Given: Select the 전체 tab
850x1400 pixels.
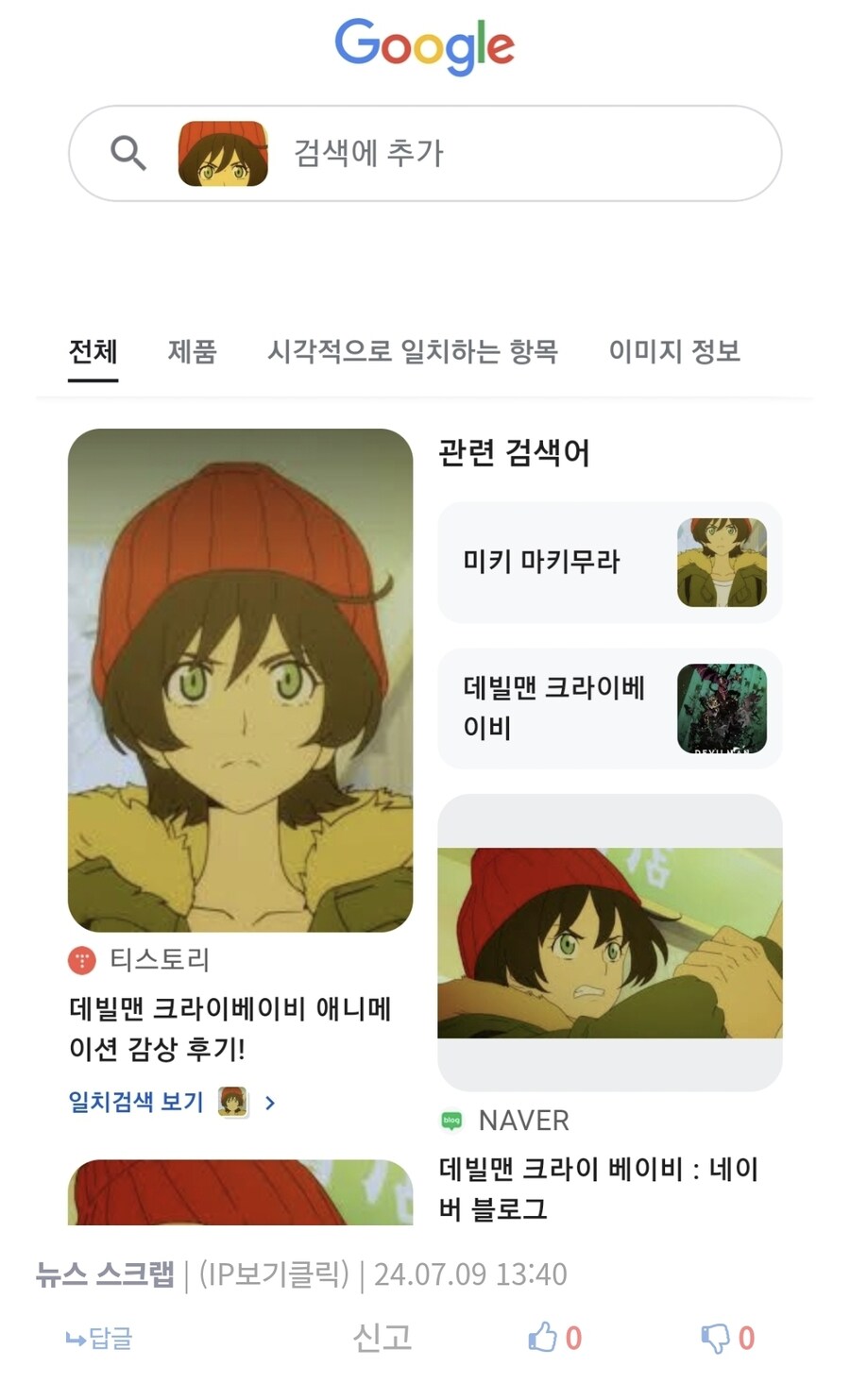Looking at the screenshot, I should (93, 351).
